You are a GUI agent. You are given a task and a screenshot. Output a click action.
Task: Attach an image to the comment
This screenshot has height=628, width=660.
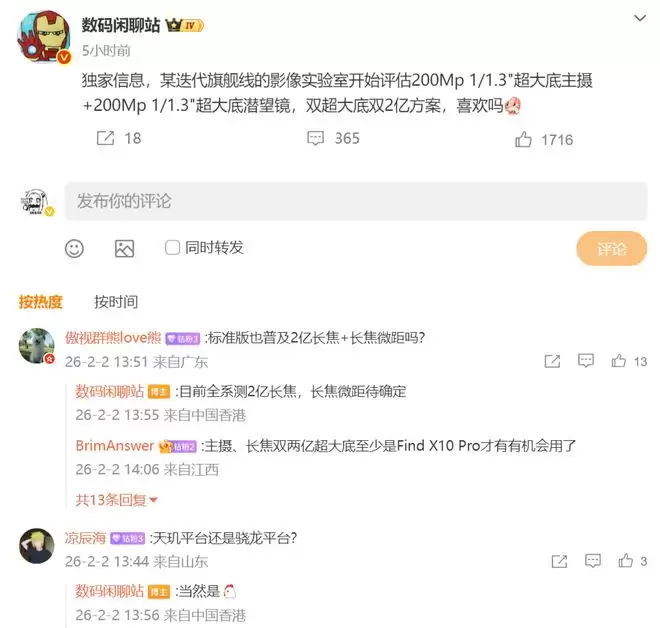click(x=124, y=248)
